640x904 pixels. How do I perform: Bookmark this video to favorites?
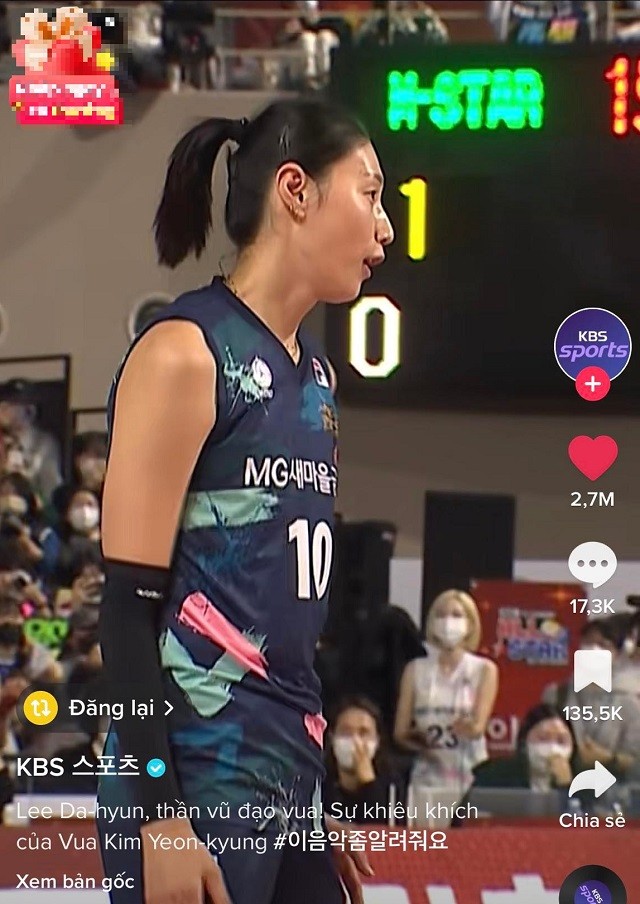click(592, 672)
